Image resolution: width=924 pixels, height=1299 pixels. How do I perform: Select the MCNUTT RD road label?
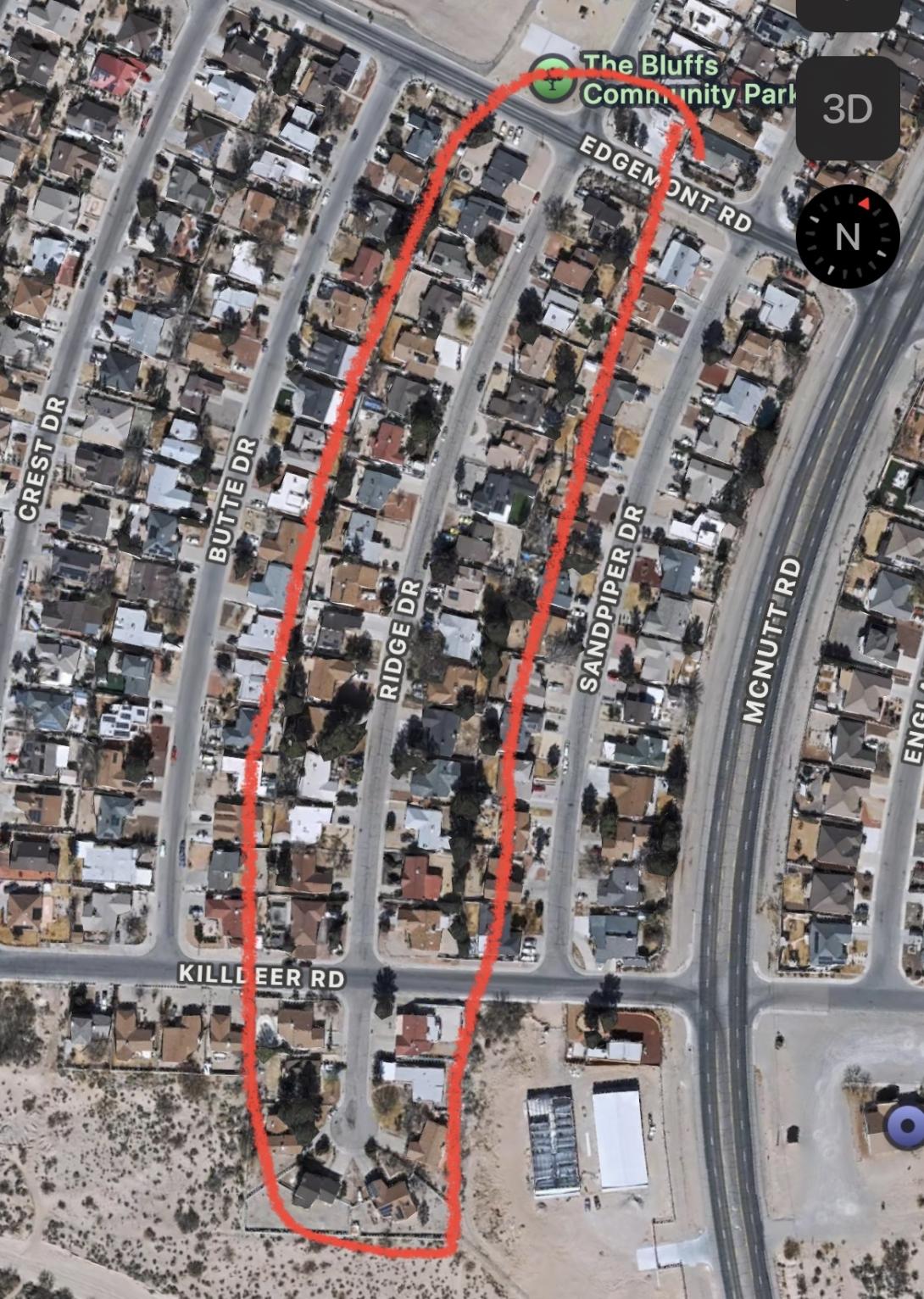770,641
